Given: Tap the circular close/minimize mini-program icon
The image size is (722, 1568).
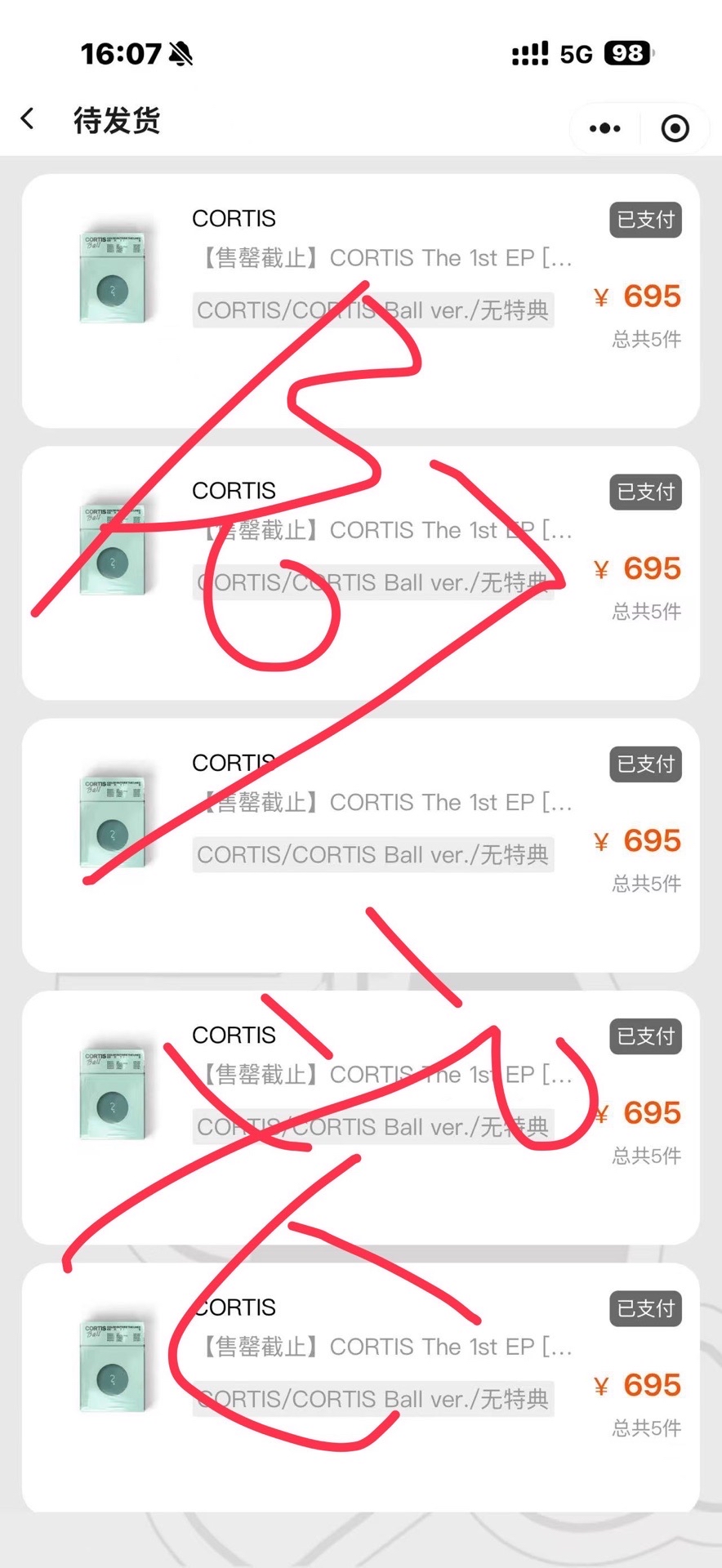Looking at the screenshot, I should coord(675,128).
